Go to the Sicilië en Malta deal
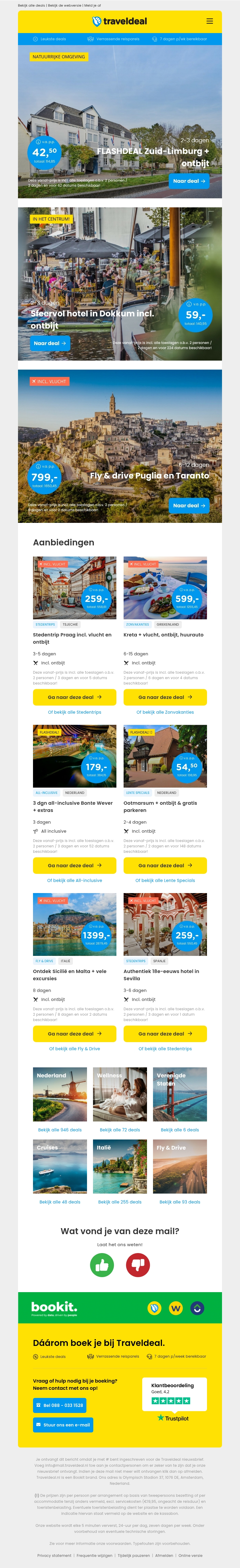 point(74,1034)
